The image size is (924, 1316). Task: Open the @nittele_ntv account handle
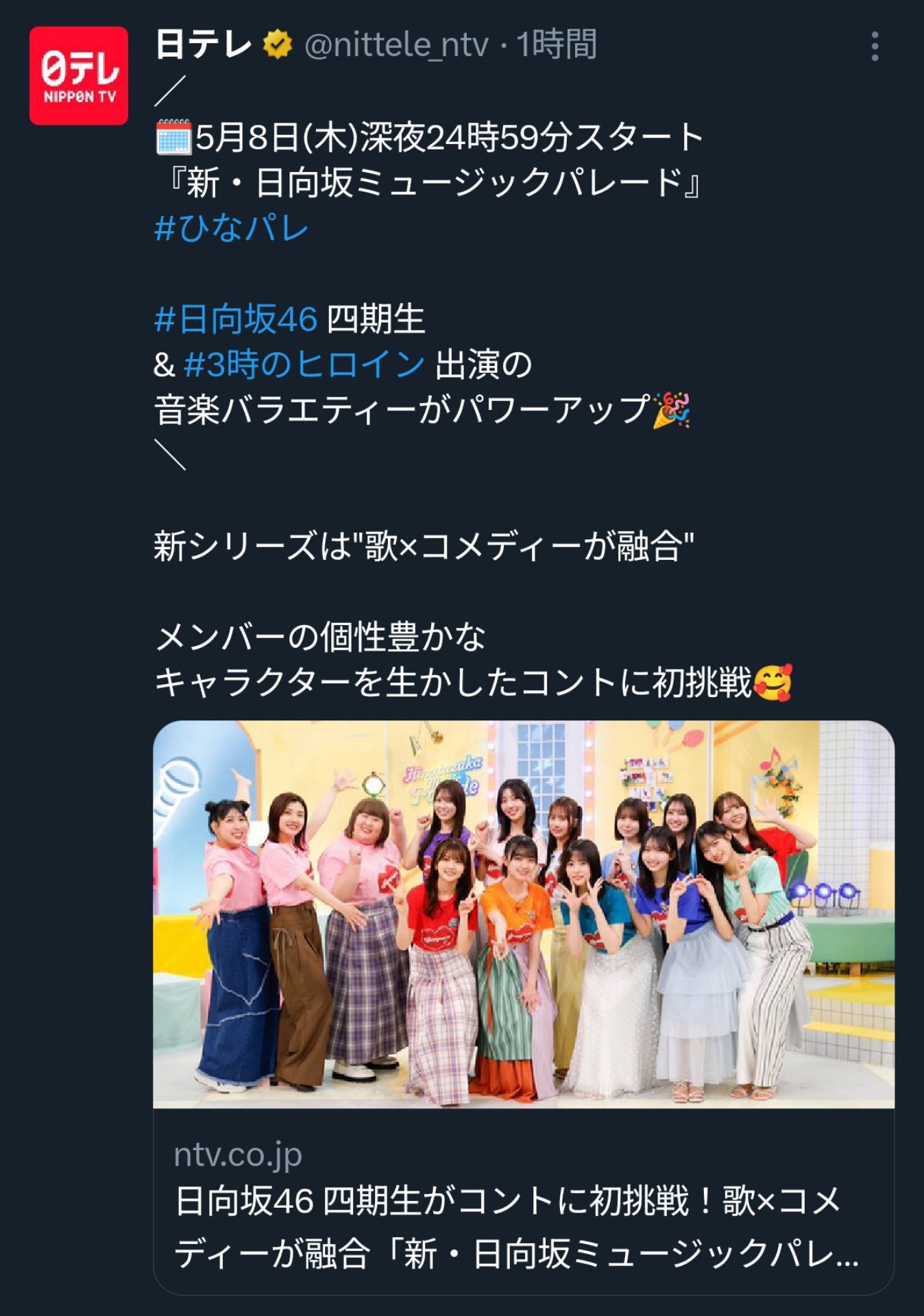(x=396, y=45)
